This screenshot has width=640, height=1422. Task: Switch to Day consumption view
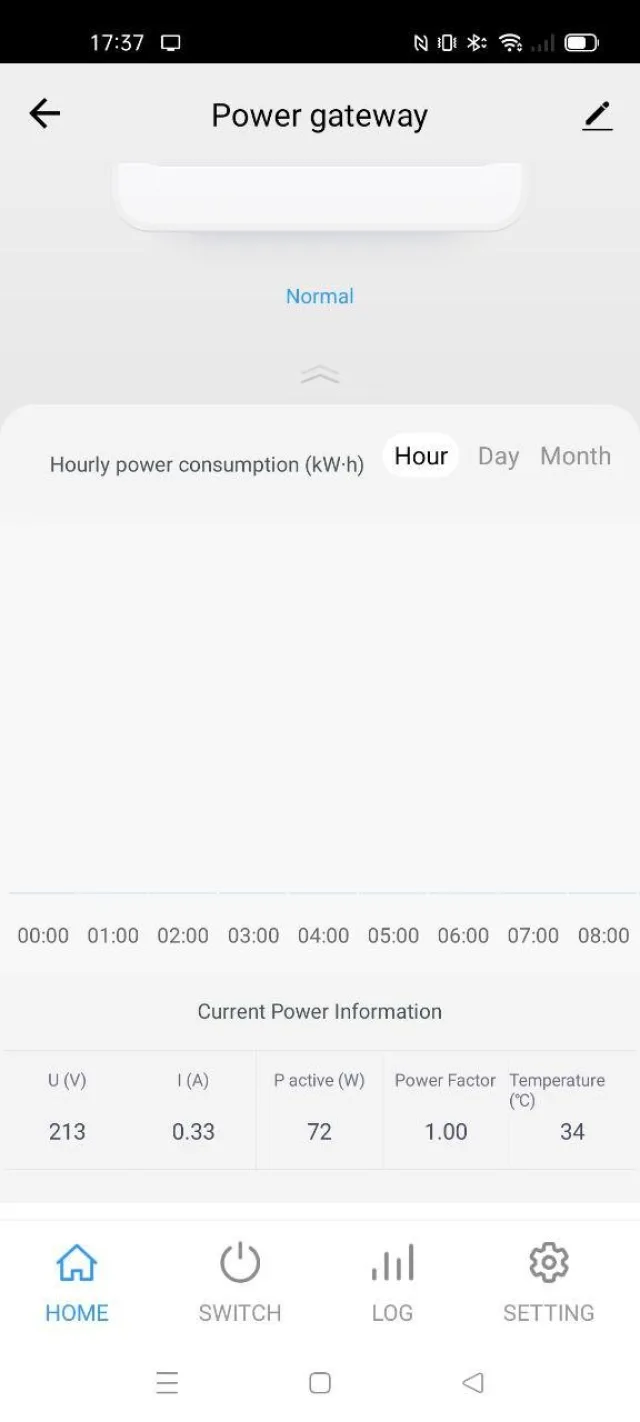pos(498,456)
